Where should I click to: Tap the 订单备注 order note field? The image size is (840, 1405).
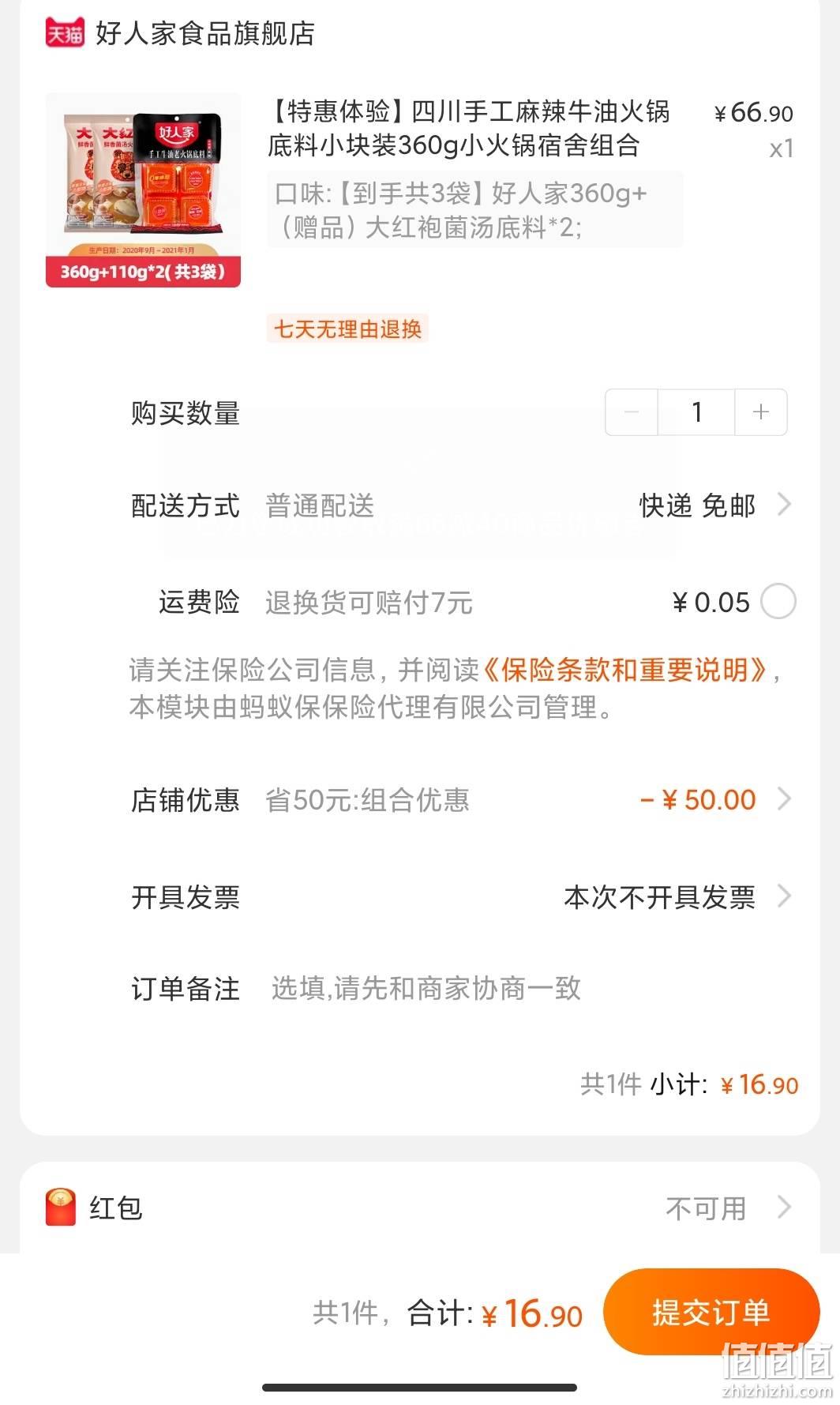tap(529, 988)
